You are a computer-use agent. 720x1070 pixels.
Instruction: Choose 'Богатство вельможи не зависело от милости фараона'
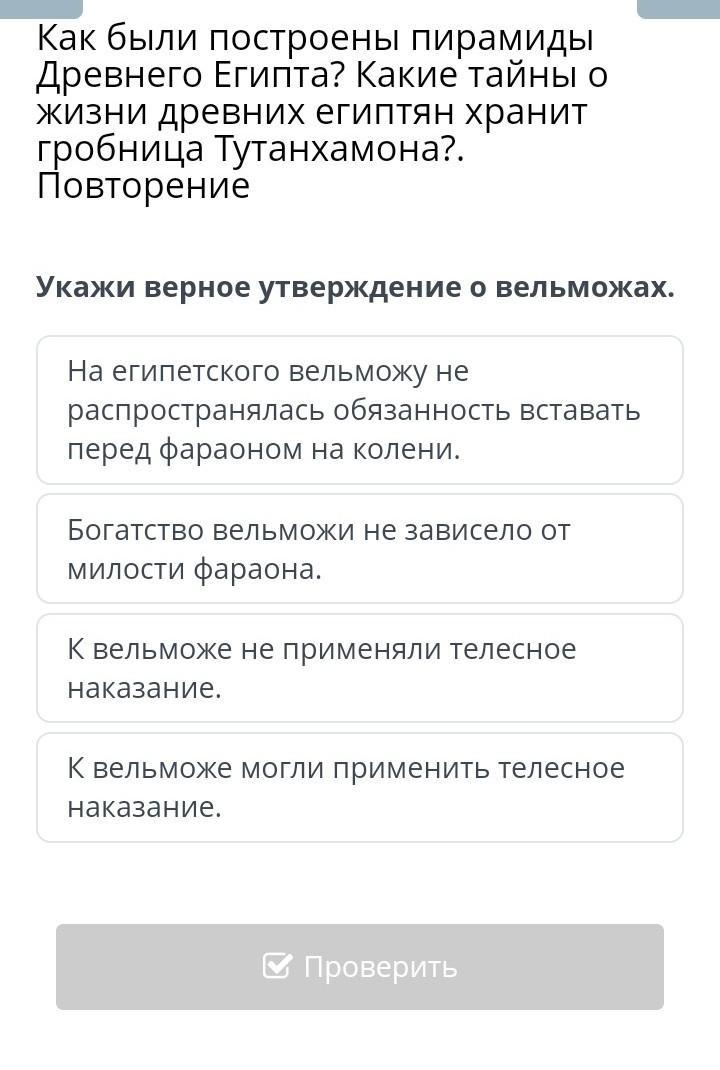[x=360, y=549]
